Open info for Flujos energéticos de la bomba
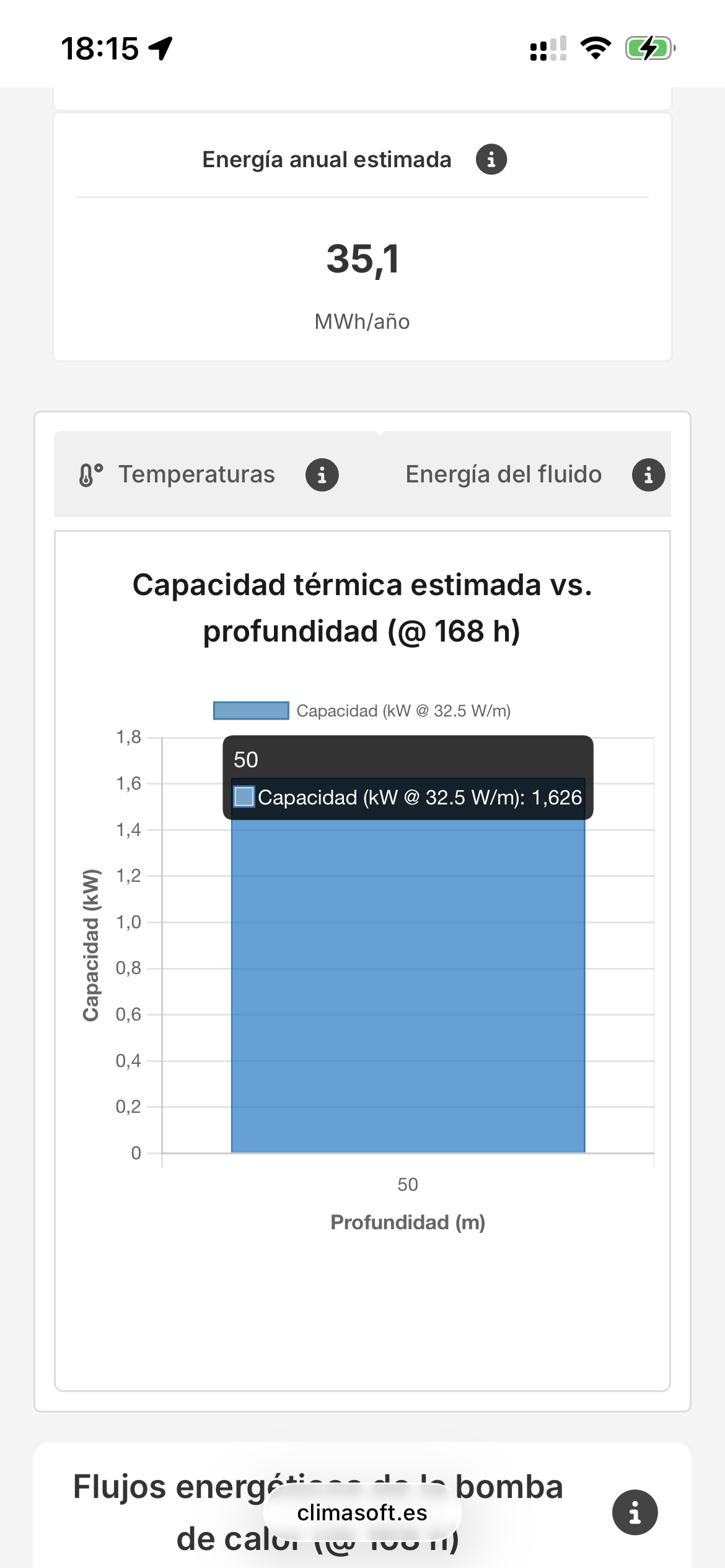The height and width of the screenshot is (1568, 725). [635, 1512]
